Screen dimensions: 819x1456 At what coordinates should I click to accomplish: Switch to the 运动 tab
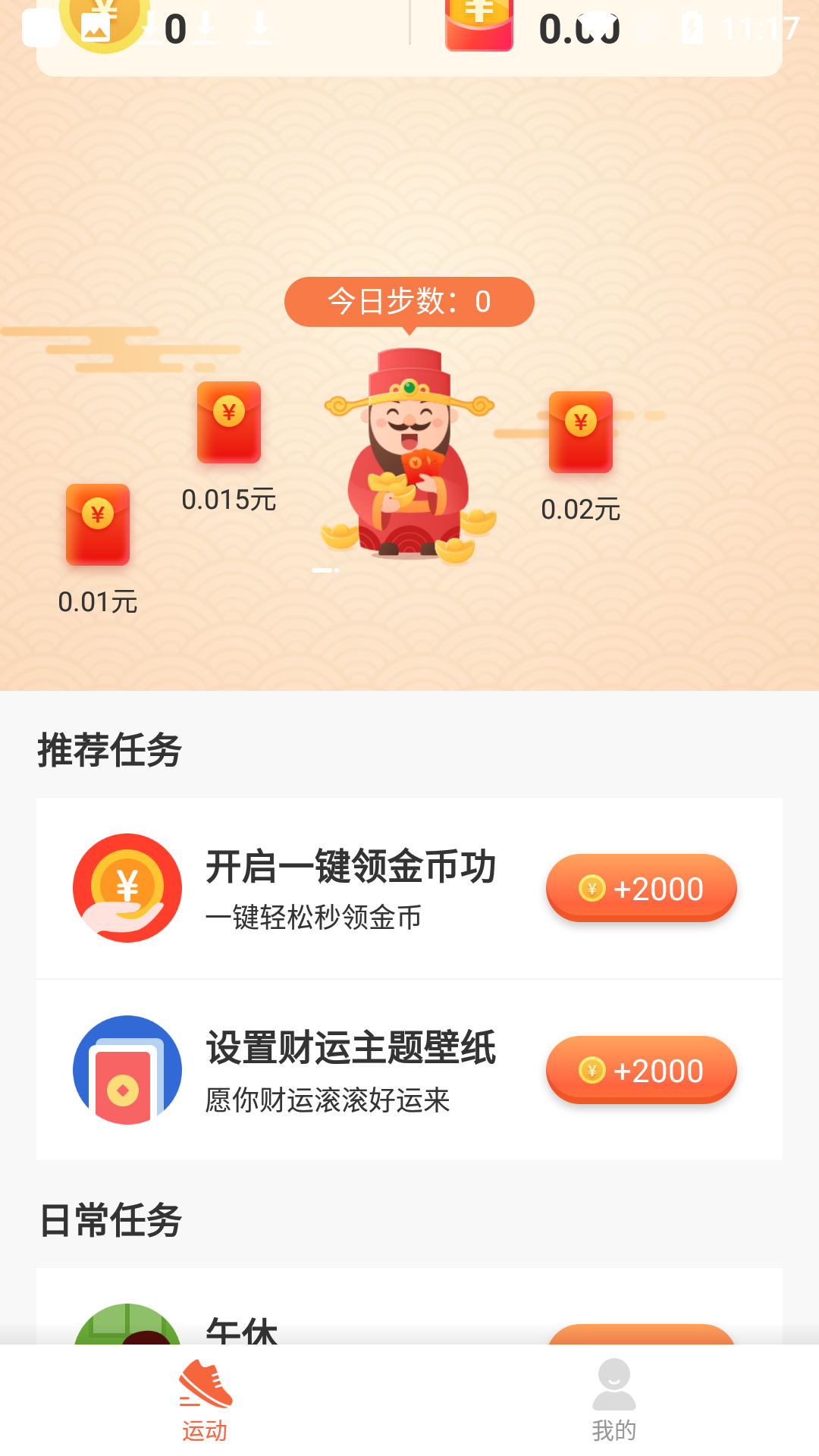pos(205,1400)
